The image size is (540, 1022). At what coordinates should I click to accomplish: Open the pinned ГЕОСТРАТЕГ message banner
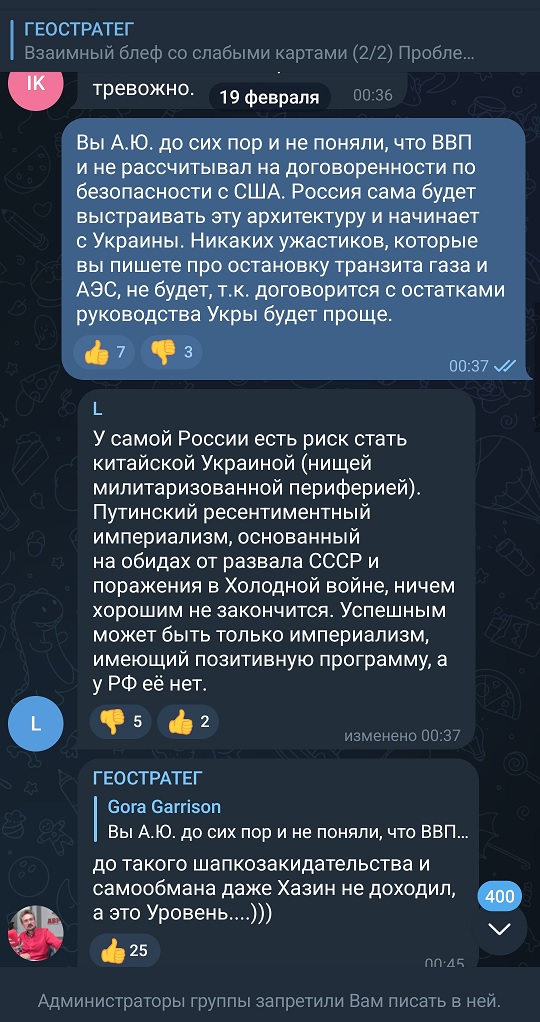[x=270, y=41]
